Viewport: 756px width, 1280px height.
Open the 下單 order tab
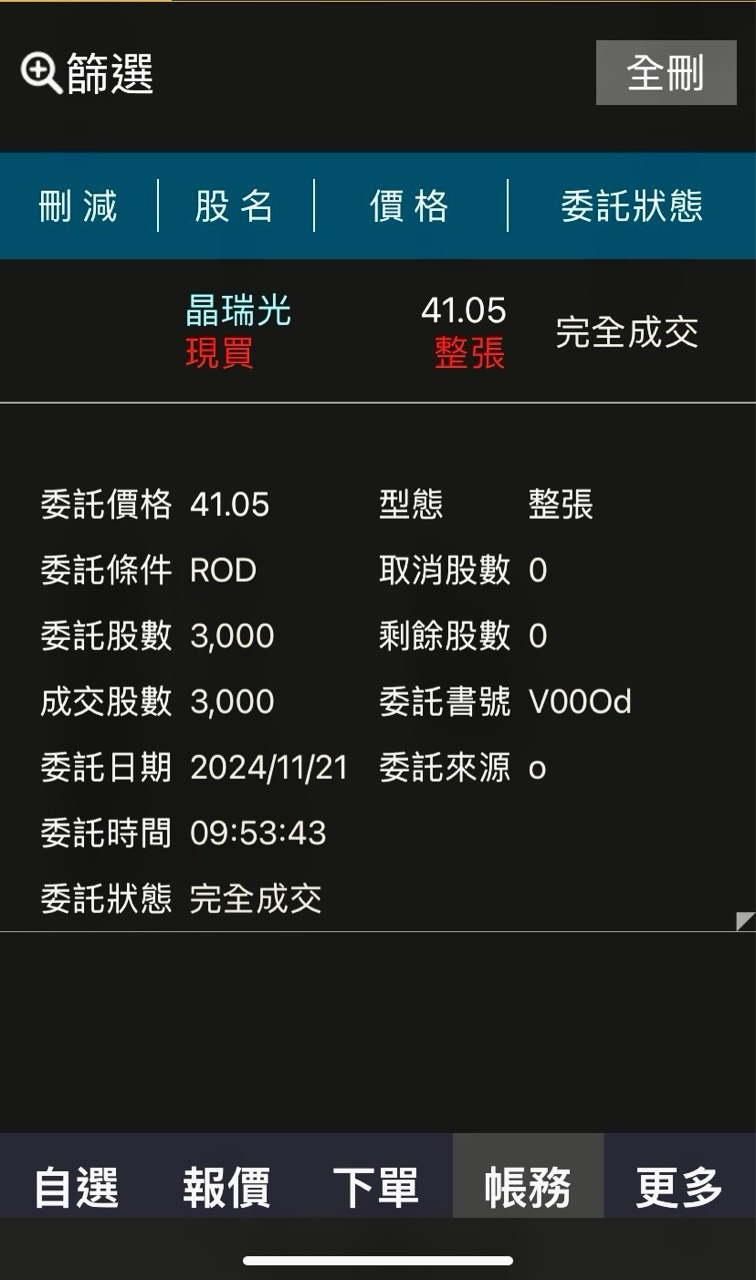tap(376, 1186)
